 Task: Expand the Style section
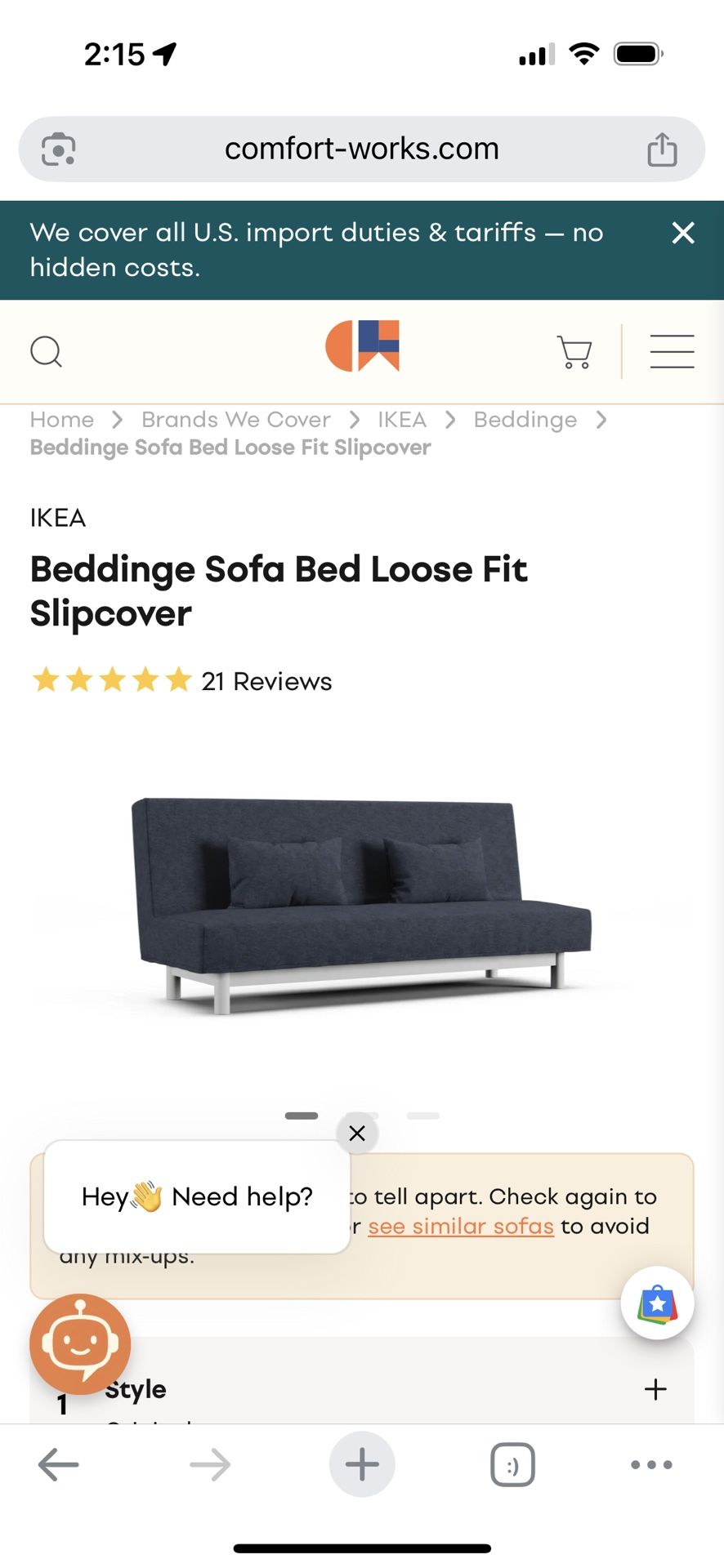pos(655,1389)
